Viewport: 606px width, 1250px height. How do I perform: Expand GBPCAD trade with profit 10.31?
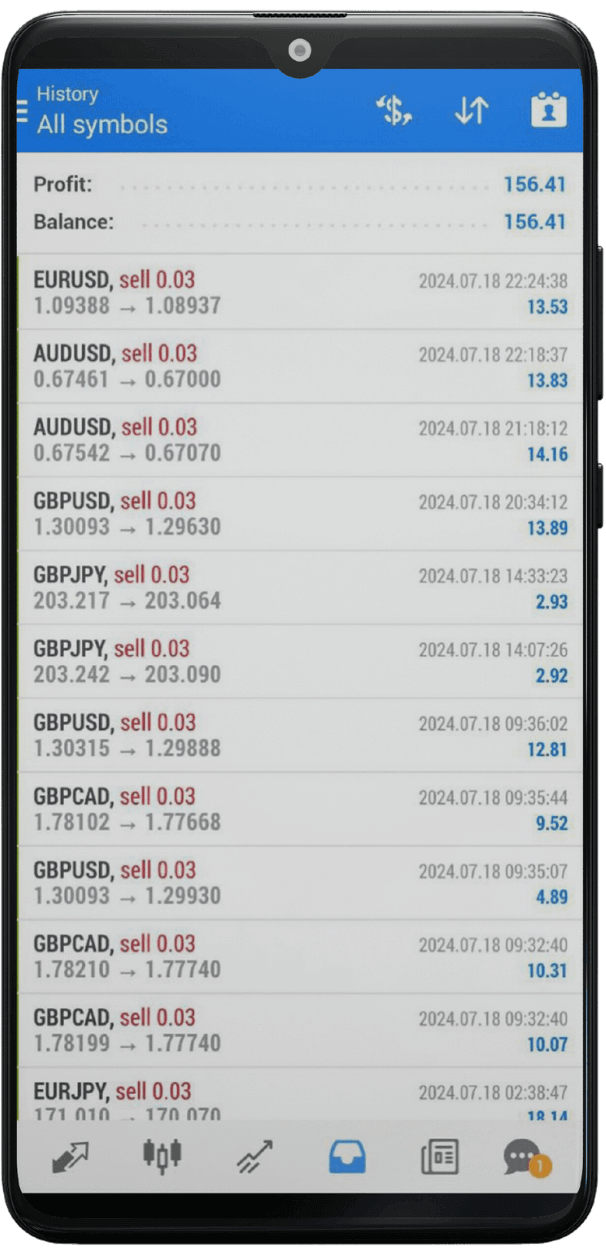point(300,956)
